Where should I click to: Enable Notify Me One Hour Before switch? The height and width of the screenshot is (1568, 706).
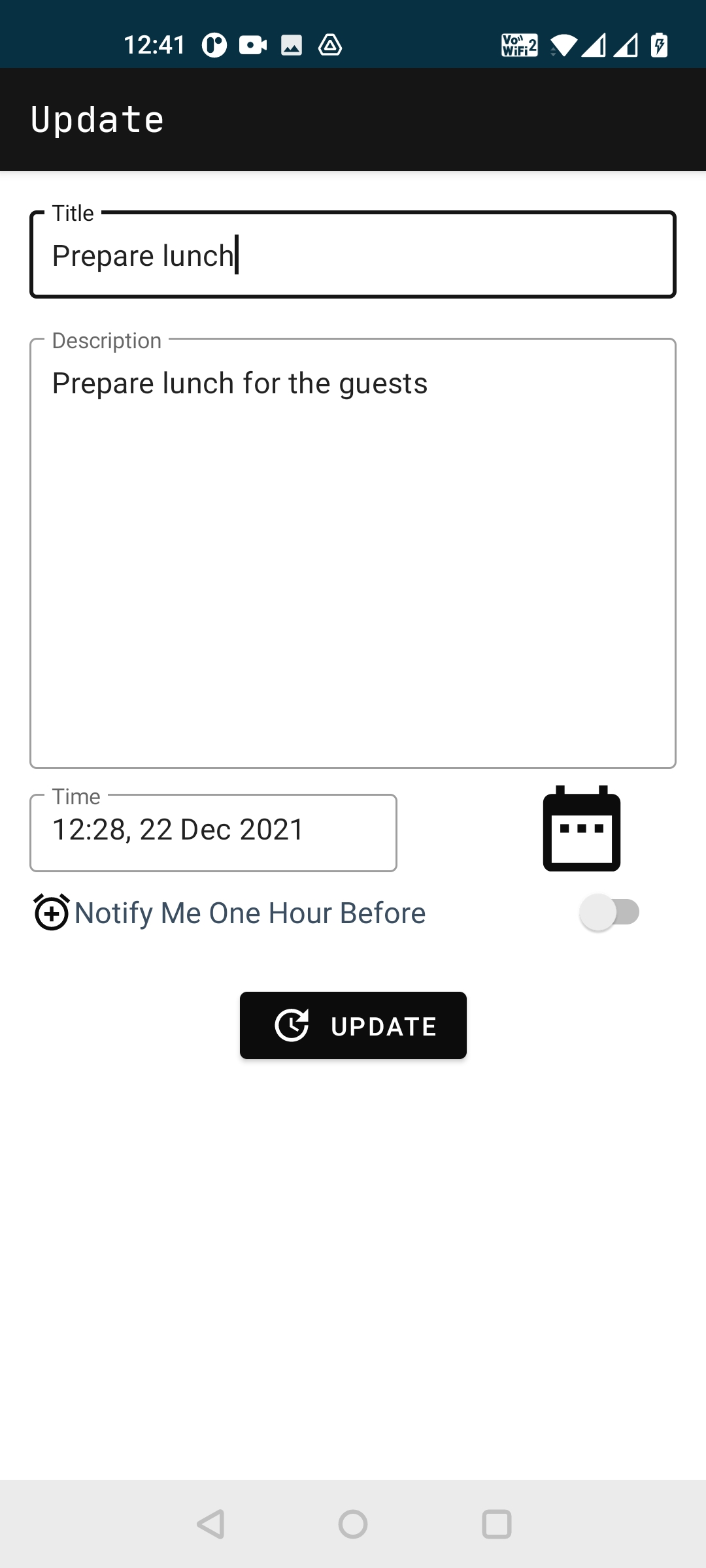pos(609,912)
